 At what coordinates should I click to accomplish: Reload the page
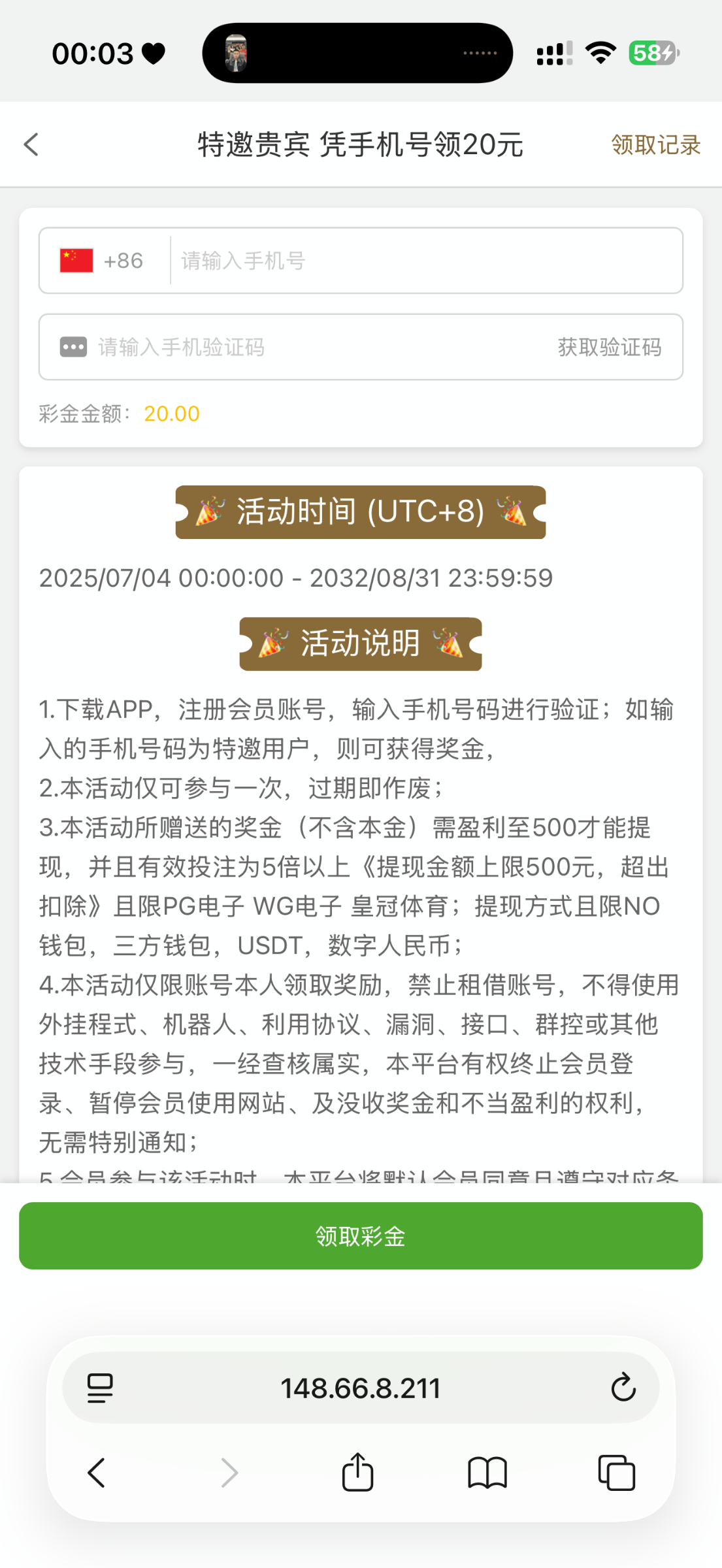coord(623,1388)
